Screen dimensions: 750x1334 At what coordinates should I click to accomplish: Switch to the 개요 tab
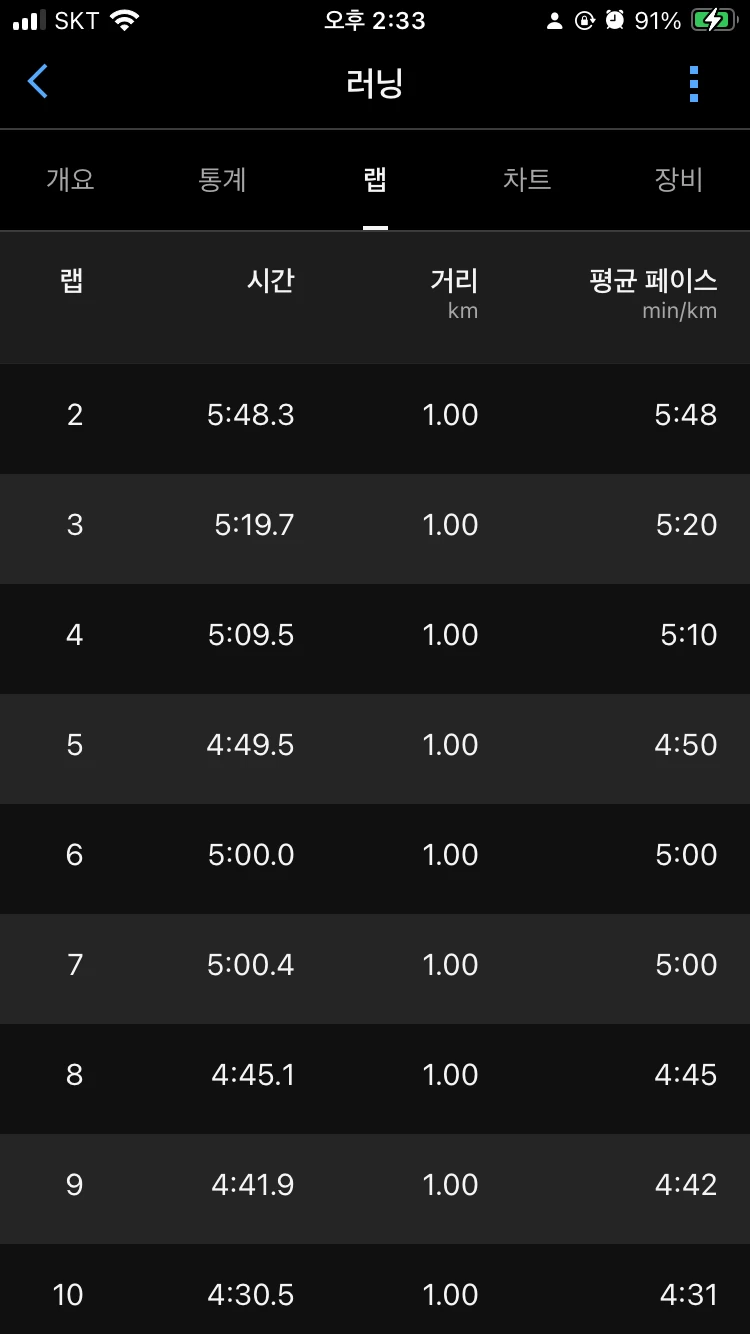tap(70, 180)
